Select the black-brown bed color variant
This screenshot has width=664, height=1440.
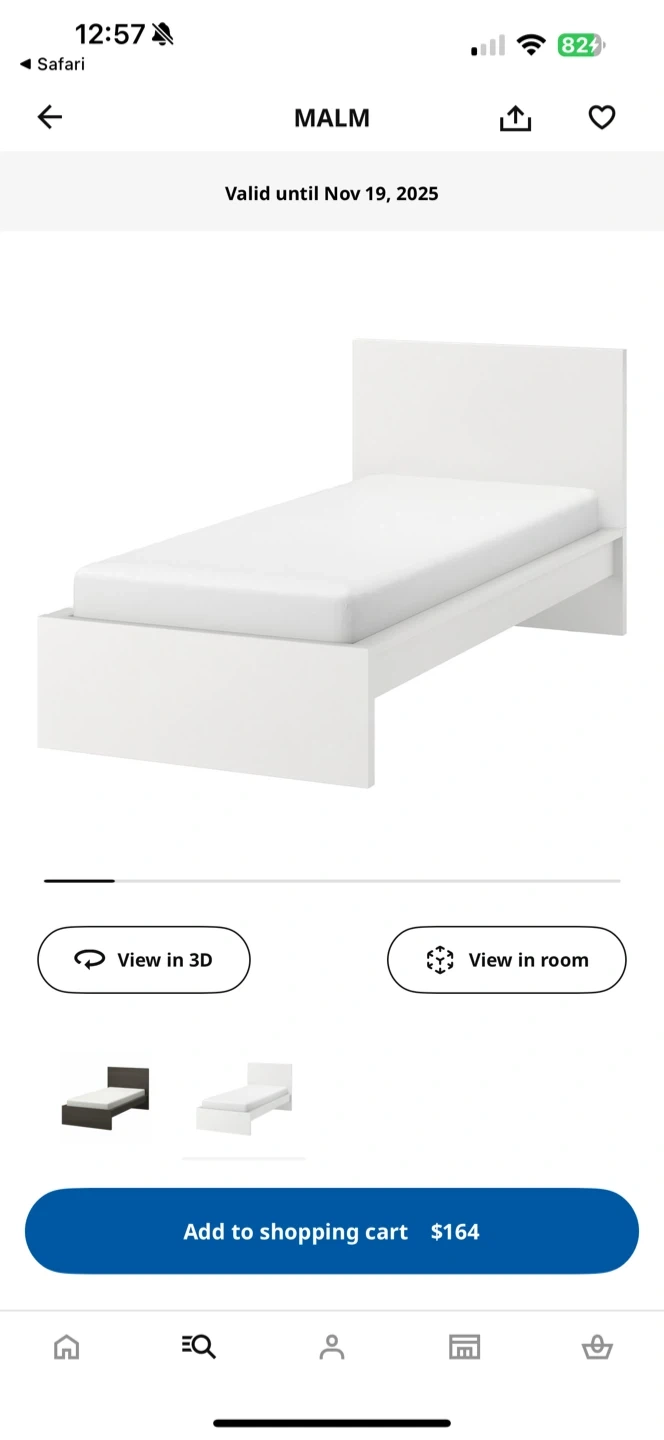tap(106, 1097)
